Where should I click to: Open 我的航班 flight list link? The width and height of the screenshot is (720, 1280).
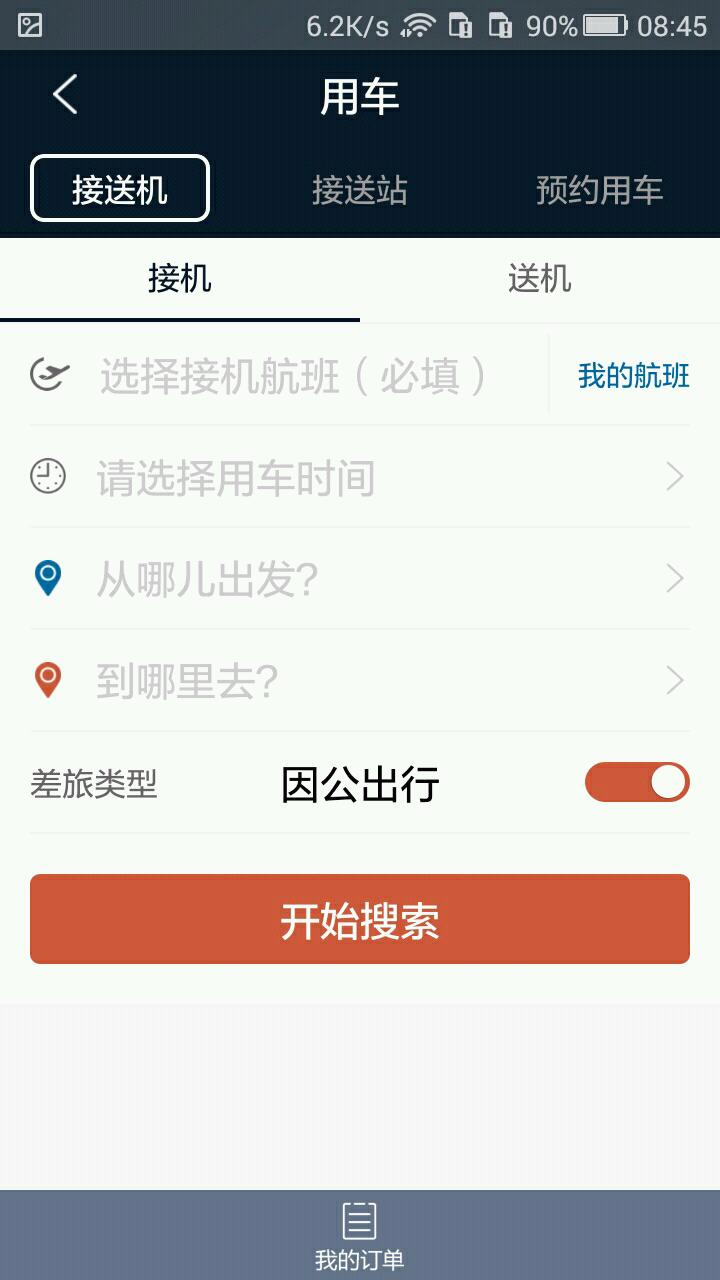pyautogui.click(x=632, y=375)
